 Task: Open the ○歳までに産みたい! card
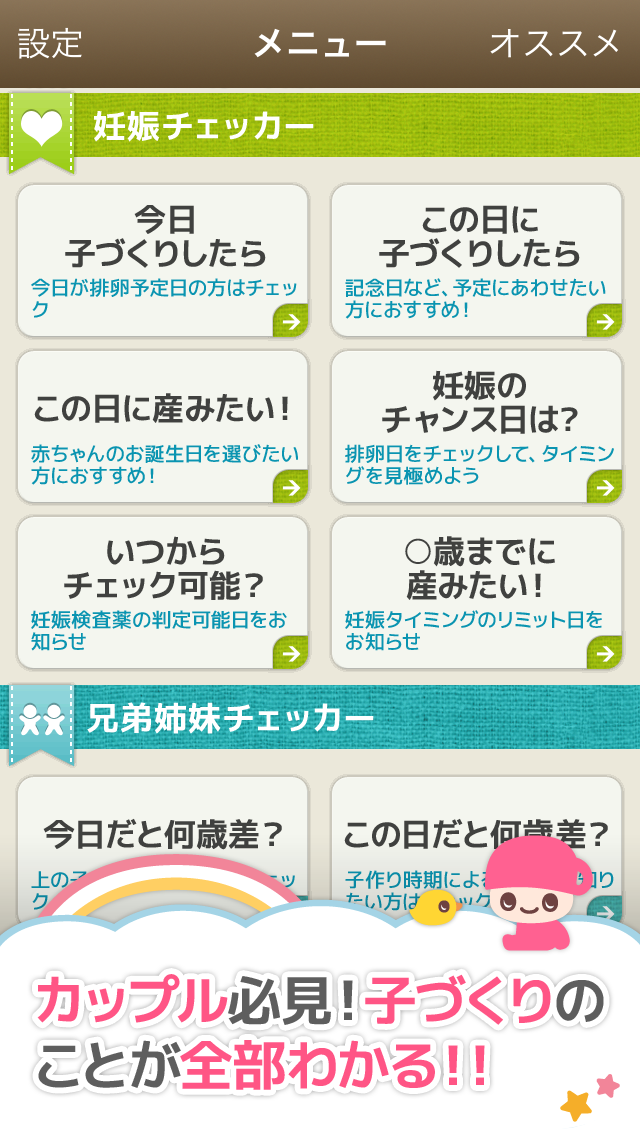(x=477, y=592)
